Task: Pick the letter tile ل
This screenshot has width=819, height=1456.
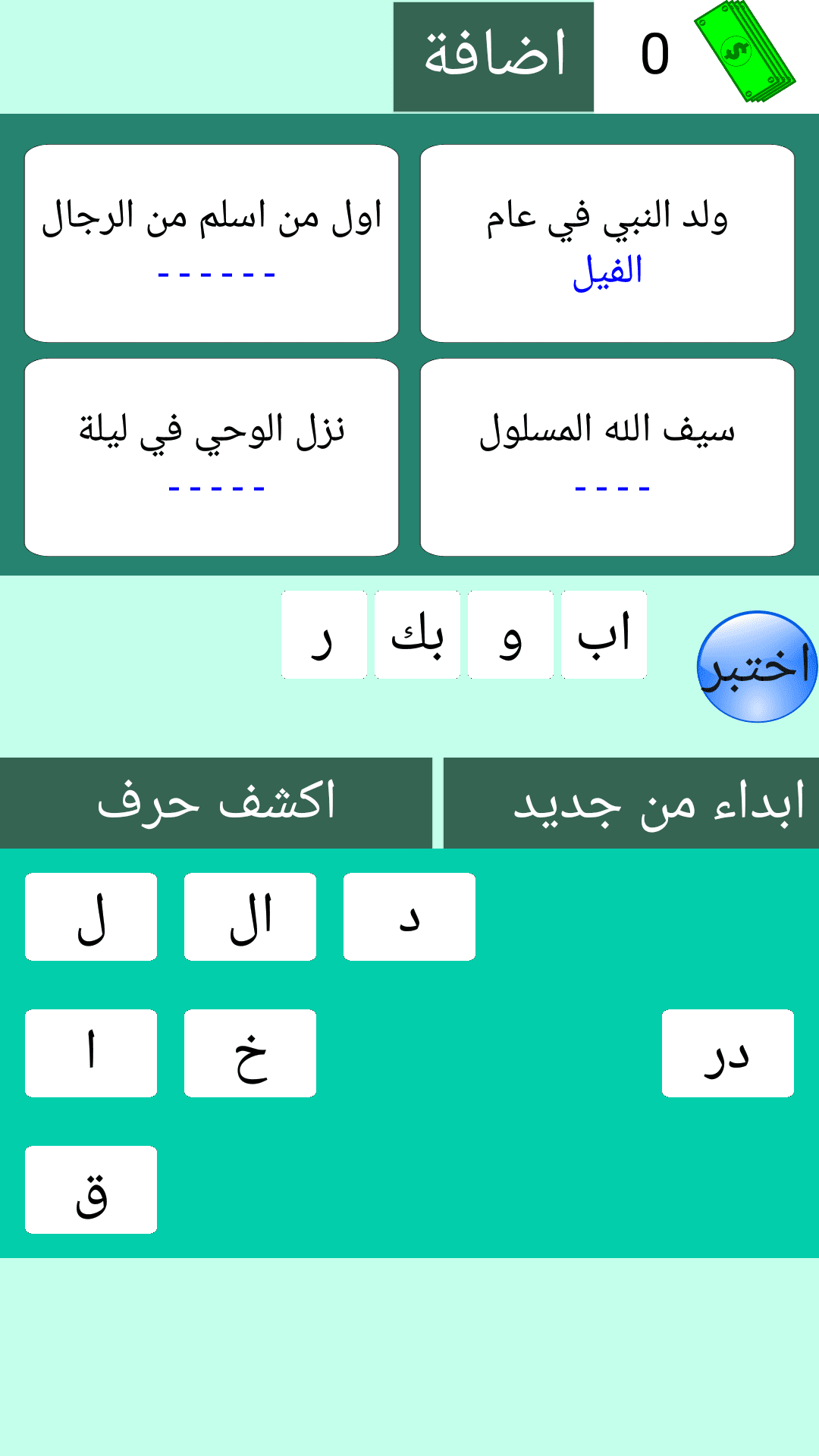Action: point(91,917)
